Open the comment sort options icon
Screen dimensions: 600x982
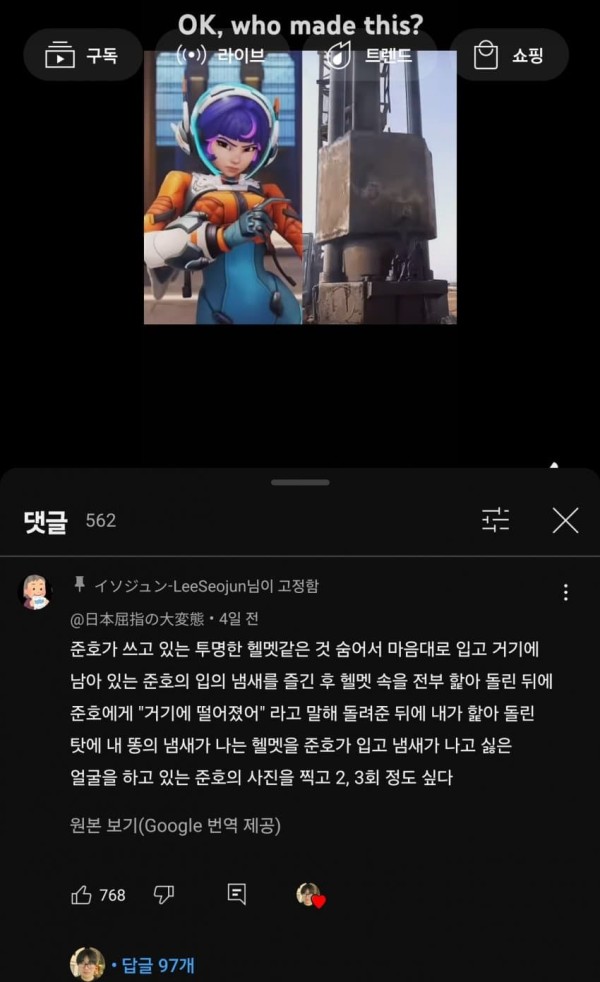click(495, 520)
